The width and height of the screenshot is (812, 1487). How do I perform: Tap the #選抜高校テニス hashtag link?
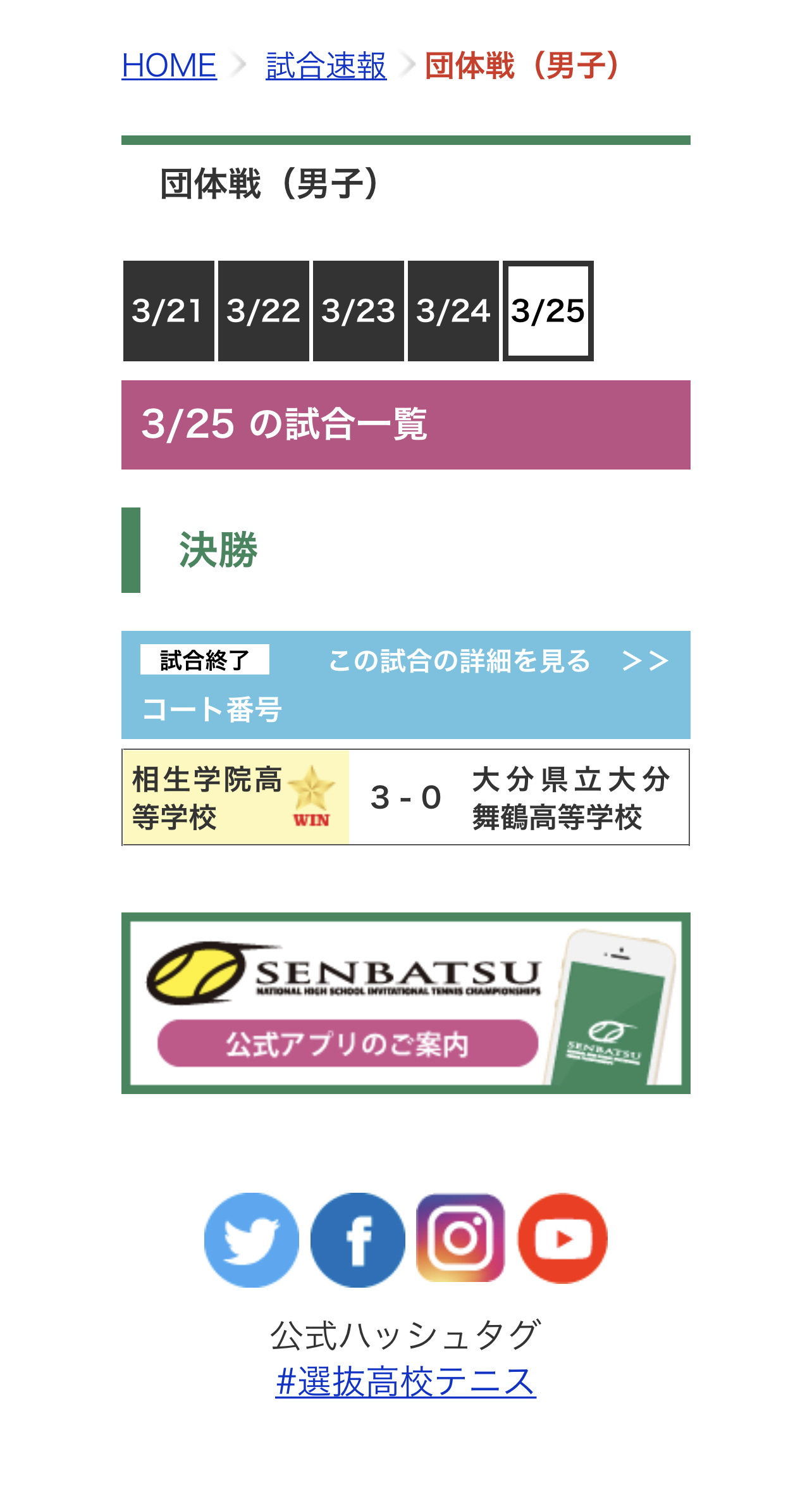405,1381
